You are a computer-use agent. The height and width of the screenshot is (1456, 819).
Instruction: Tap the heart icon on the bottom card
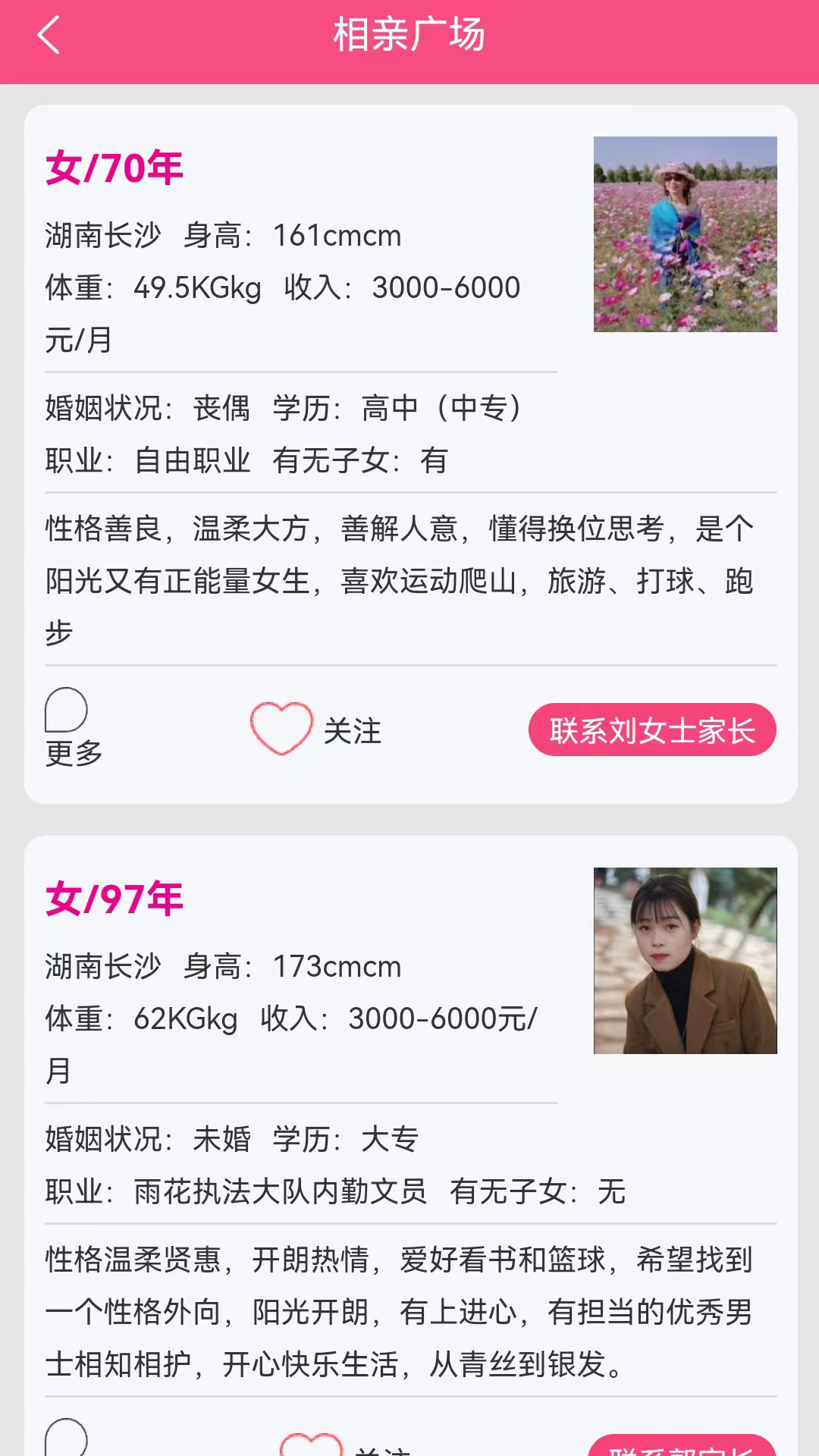(311, 1445)
